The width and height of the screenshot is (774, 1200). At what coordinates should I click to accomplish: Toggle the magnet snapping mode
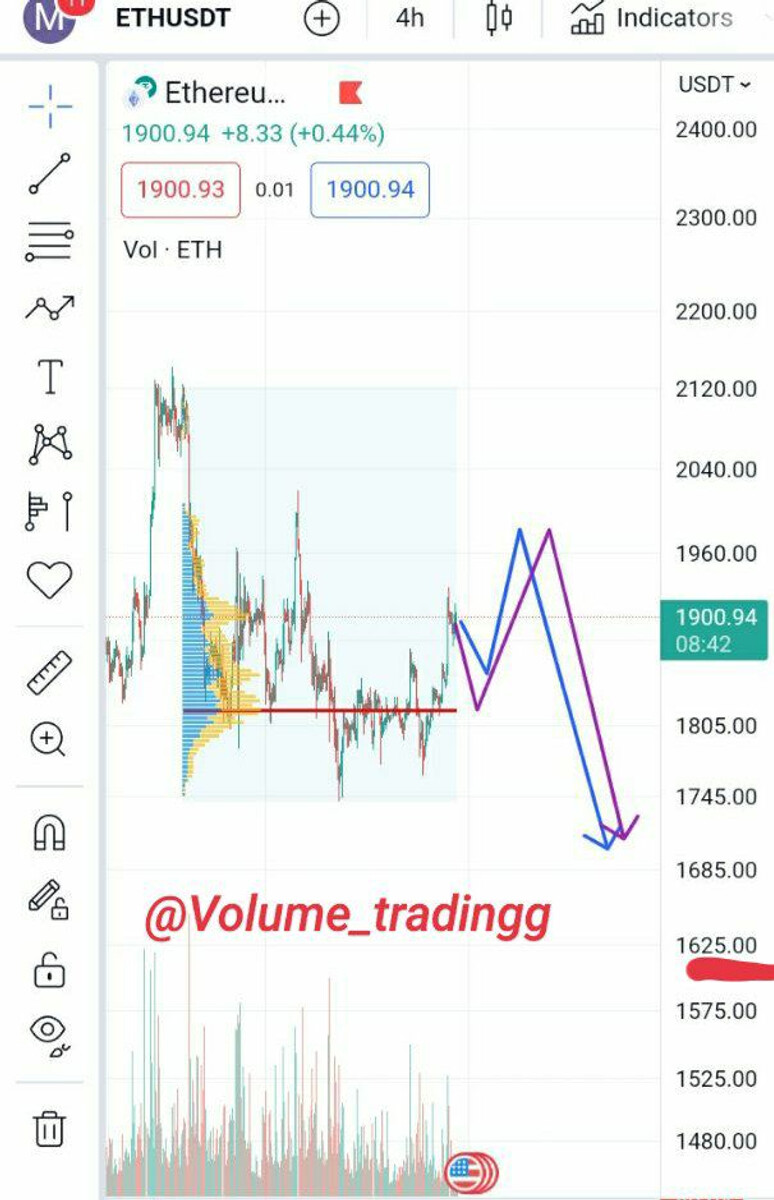tap(49, 831)
